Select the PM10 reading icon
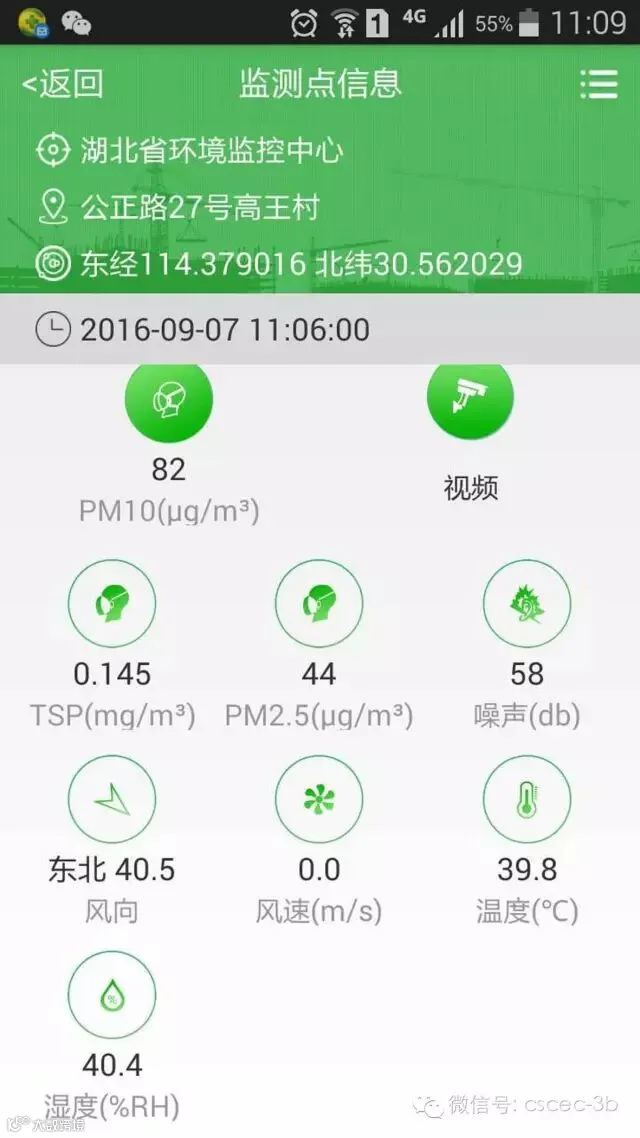640x1138 pixels. point(169,397)
